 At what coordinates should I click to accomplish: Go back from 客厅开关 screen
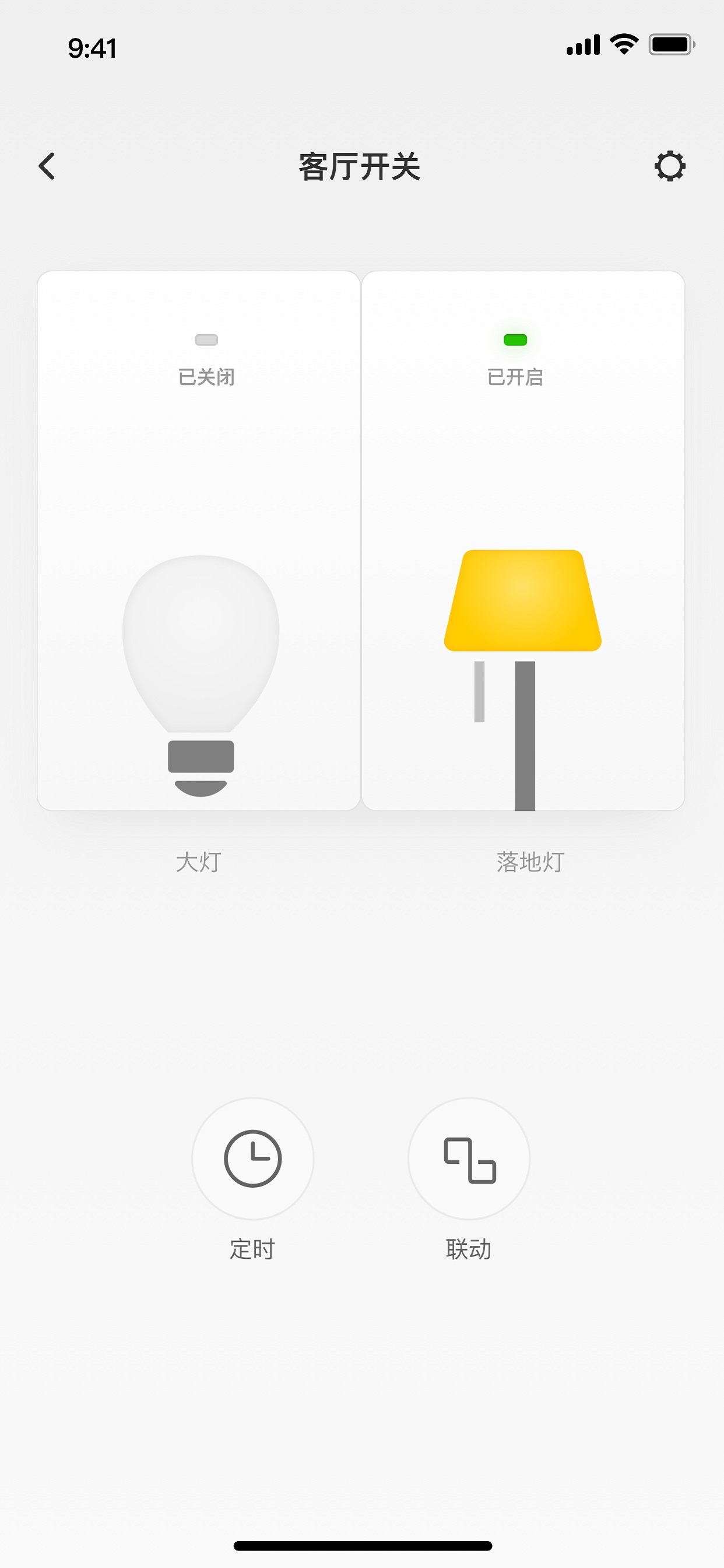click(x=47, y=166)
